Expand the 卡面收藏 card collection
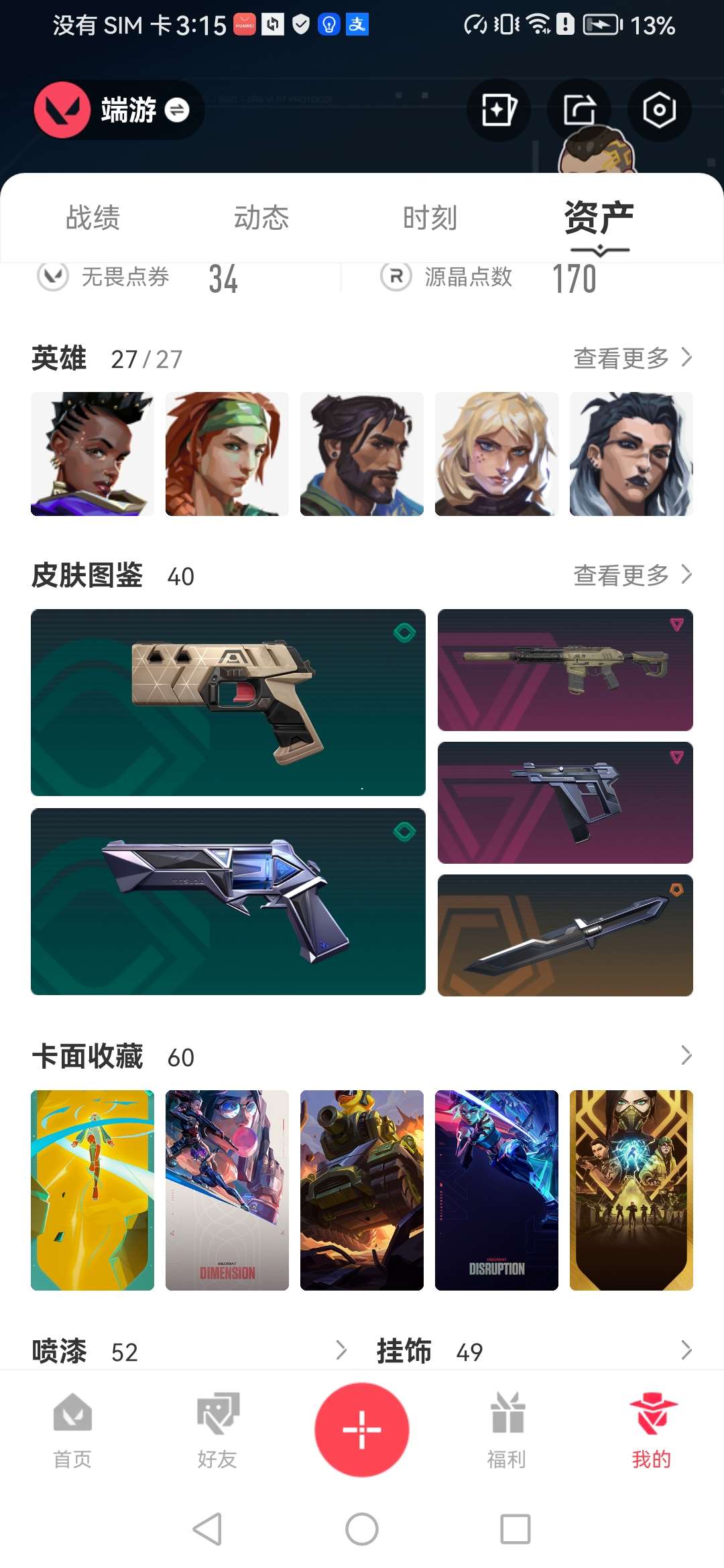724x1568 pixels. pos(686,1055)
